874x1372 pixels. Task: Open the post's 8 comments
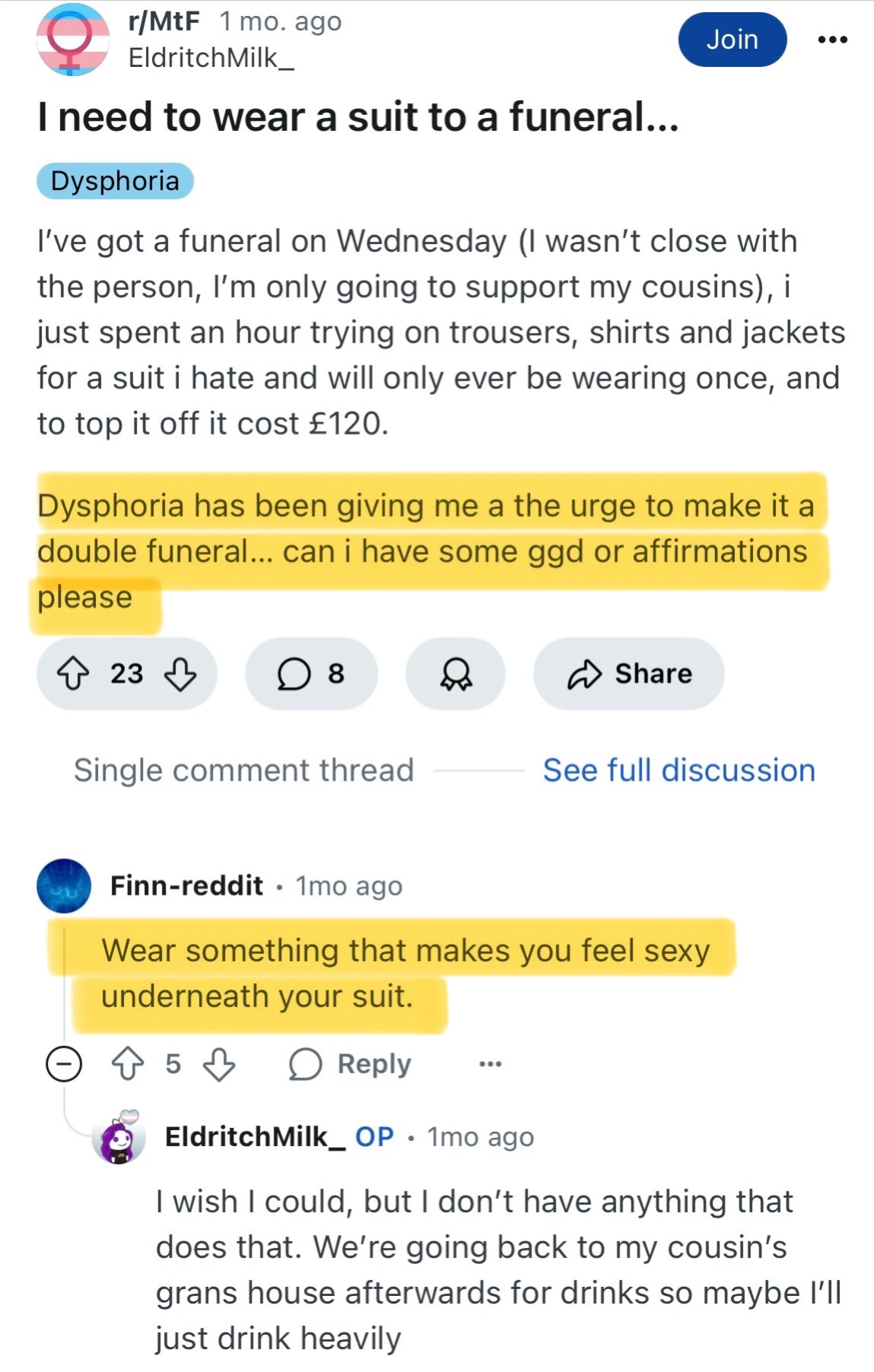[310, 673]
